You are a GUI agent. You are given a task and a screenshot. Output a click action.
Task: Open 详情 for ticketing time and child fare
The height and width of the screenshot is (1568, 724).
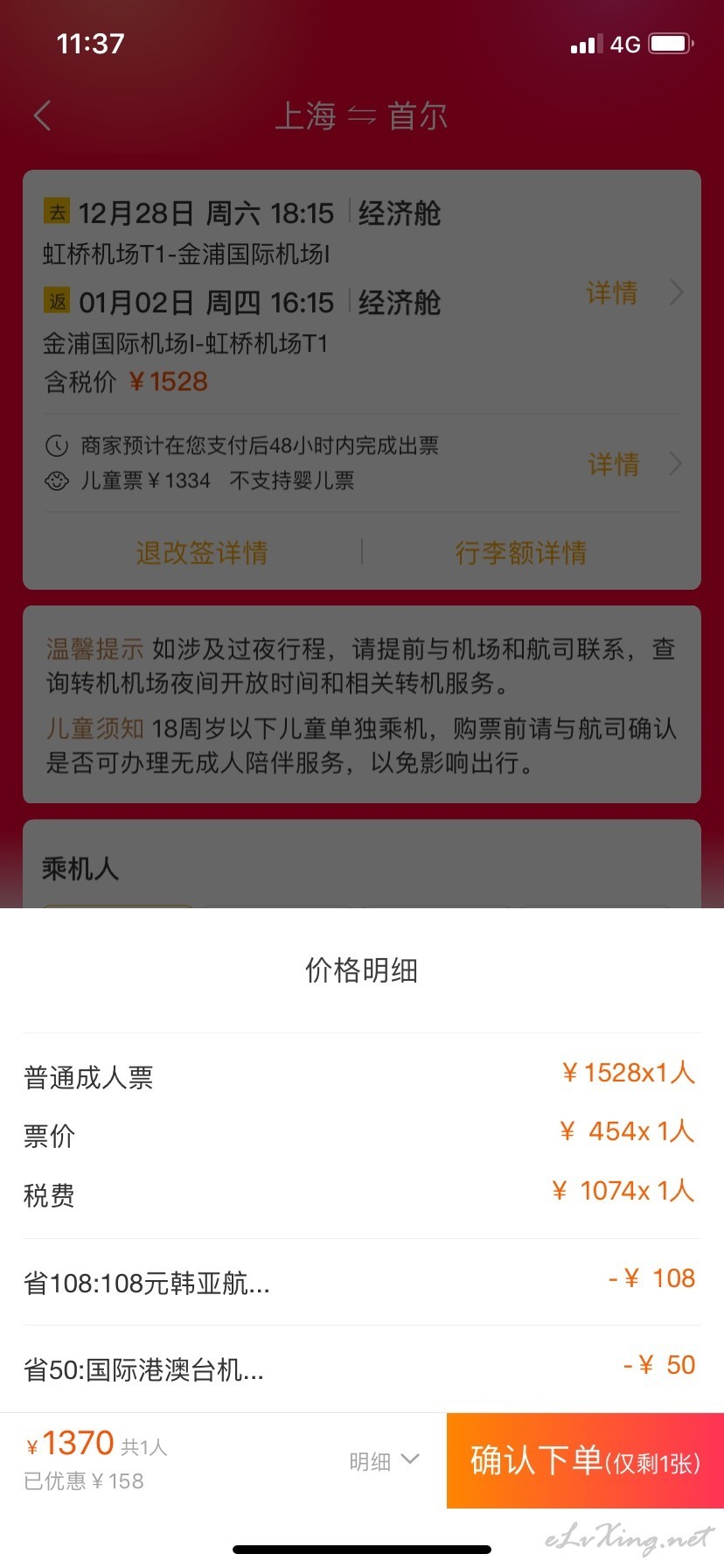pos(634,464)
